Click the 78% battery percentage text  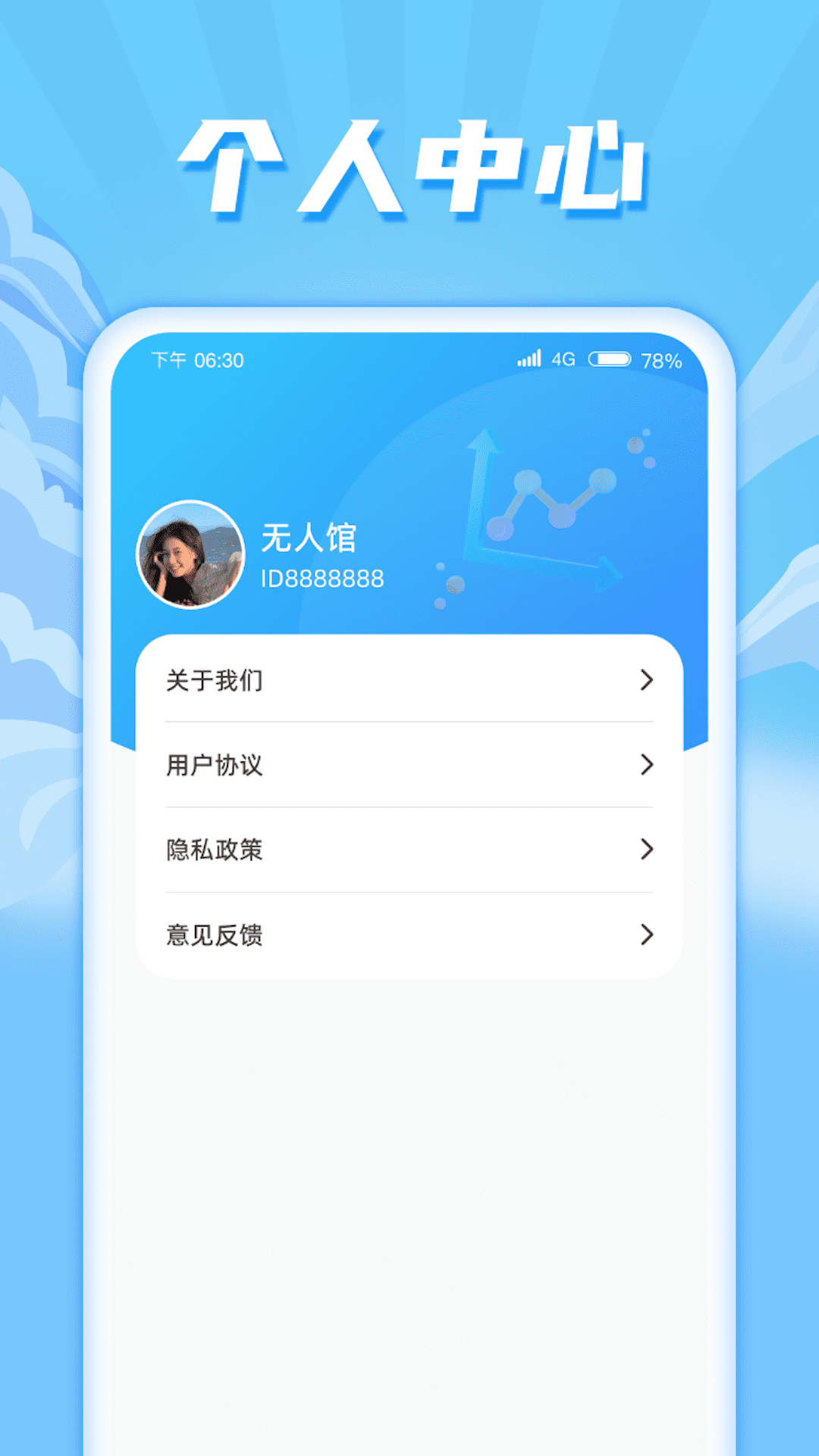661,360
